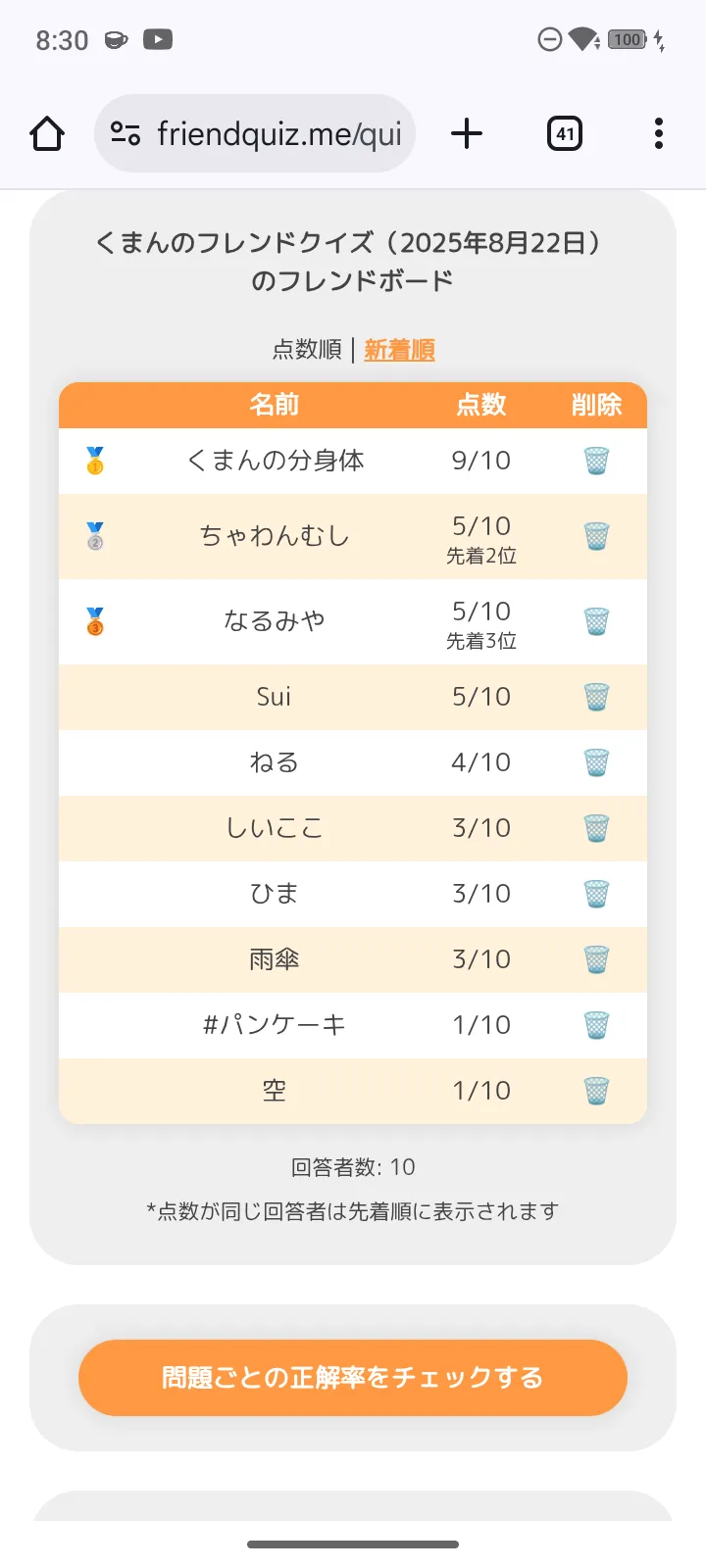
Task: Delete くまんの分身体's entry
Action: [x=596, y=461]
